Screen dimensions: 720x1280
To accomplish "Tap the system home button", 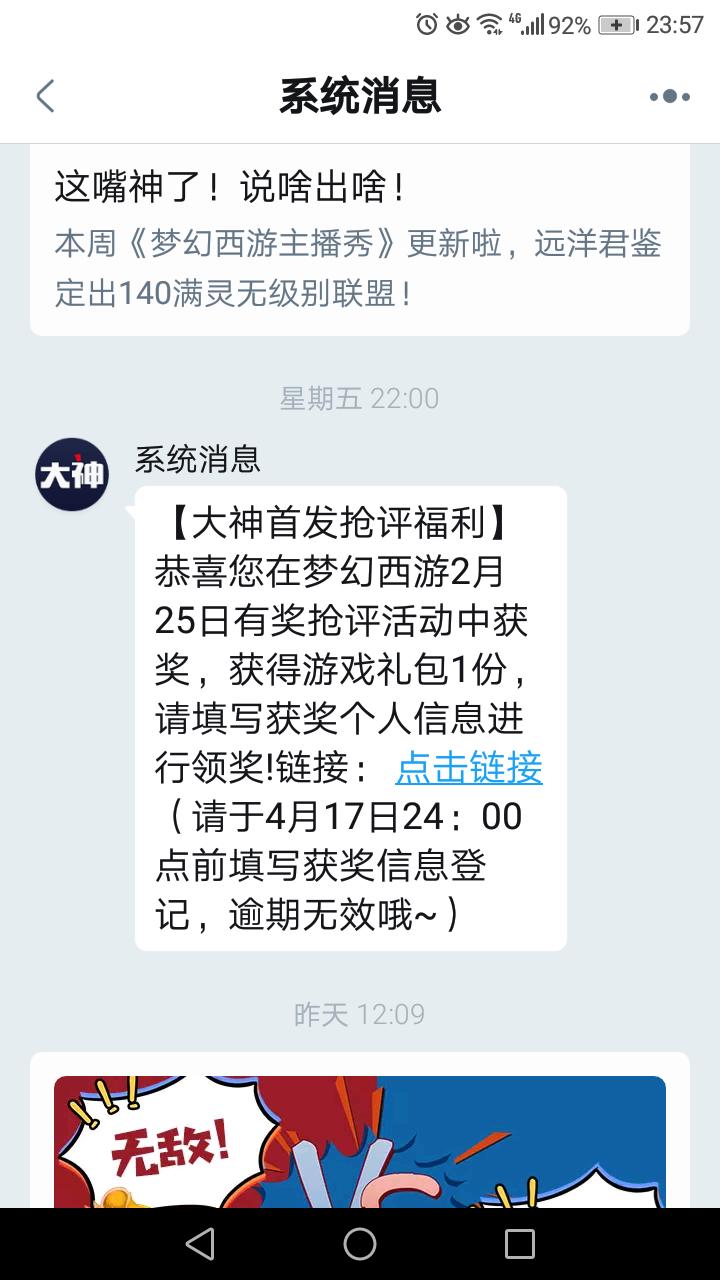I will pyautogui.click(x=359, y=1244).
